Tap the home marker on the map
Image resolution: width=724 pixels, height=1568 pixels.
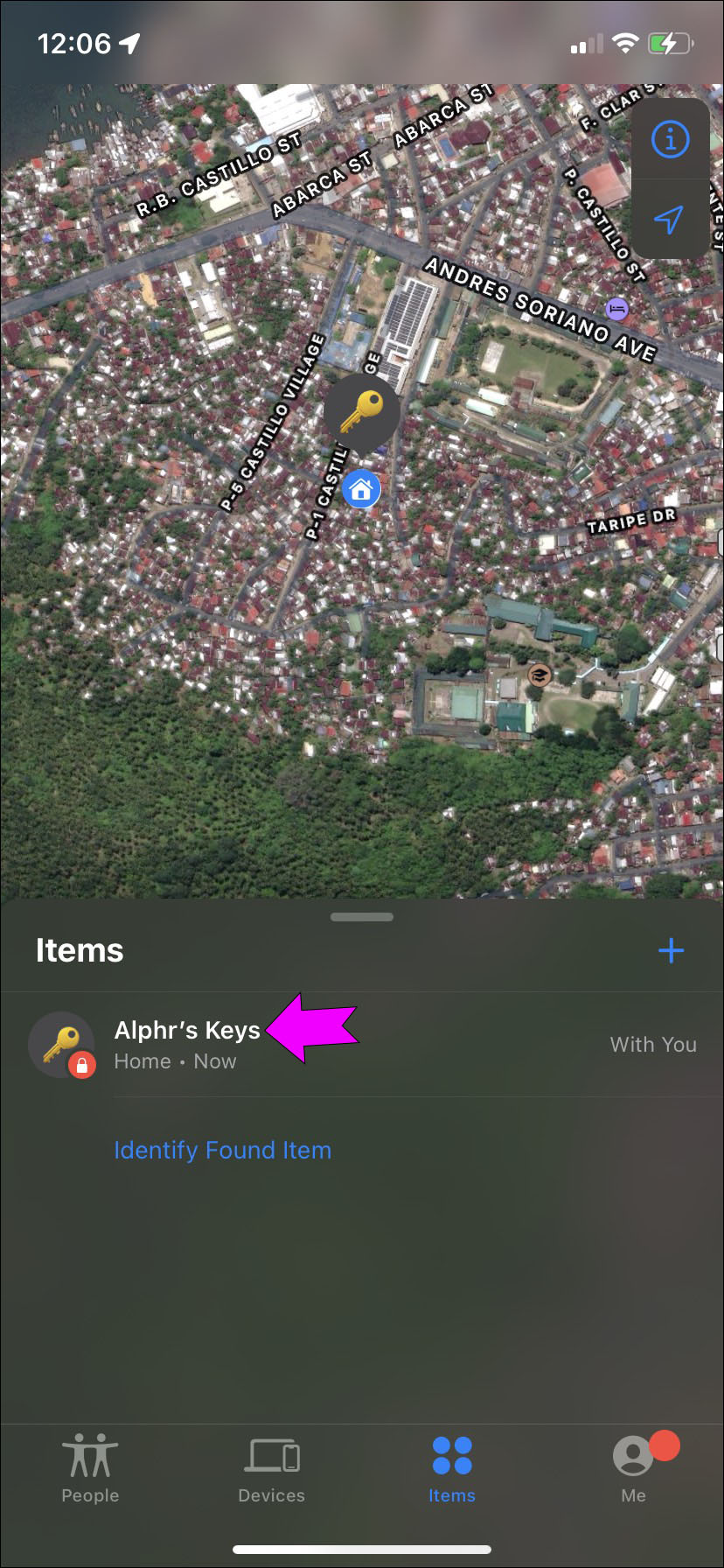tap(361, 489)
